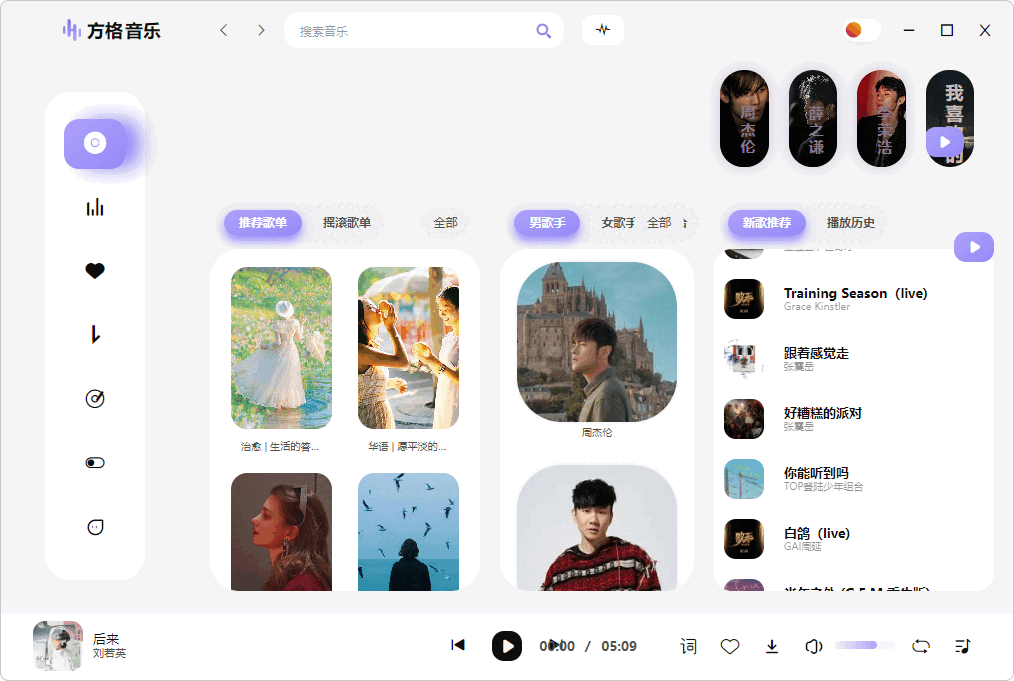Open the audio waveform recognition button
The image size is (1014, 681).
(x=602, y=30)
